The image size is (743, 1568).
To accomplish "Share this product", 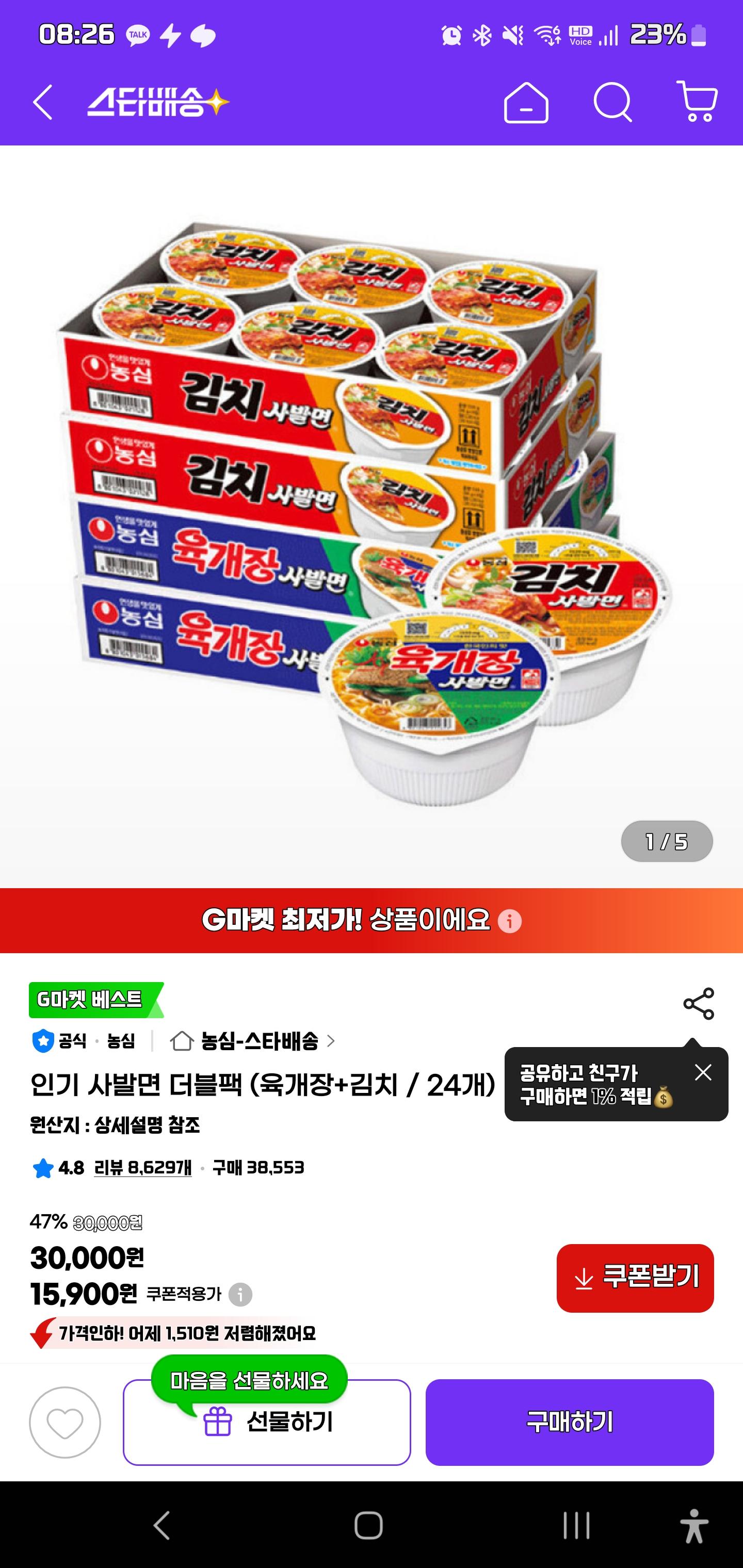I will point(699,1004).
